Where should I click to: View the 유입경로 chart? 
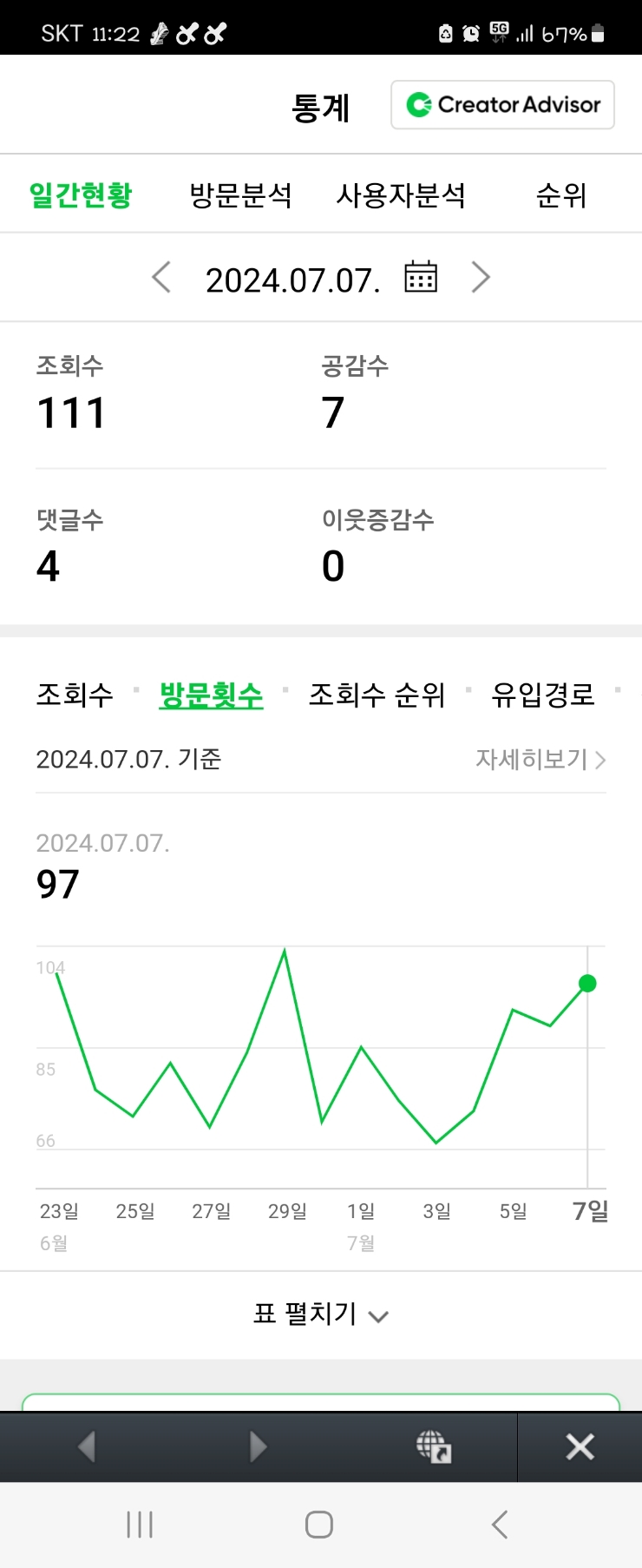(x=543, y=695)
